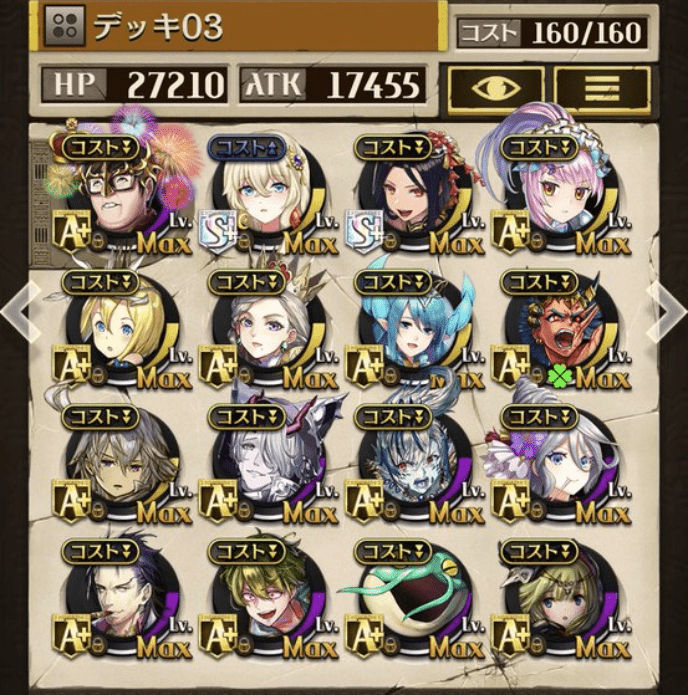Toggle the eye visibility button

pyautogui.click(x=494, y=88)
